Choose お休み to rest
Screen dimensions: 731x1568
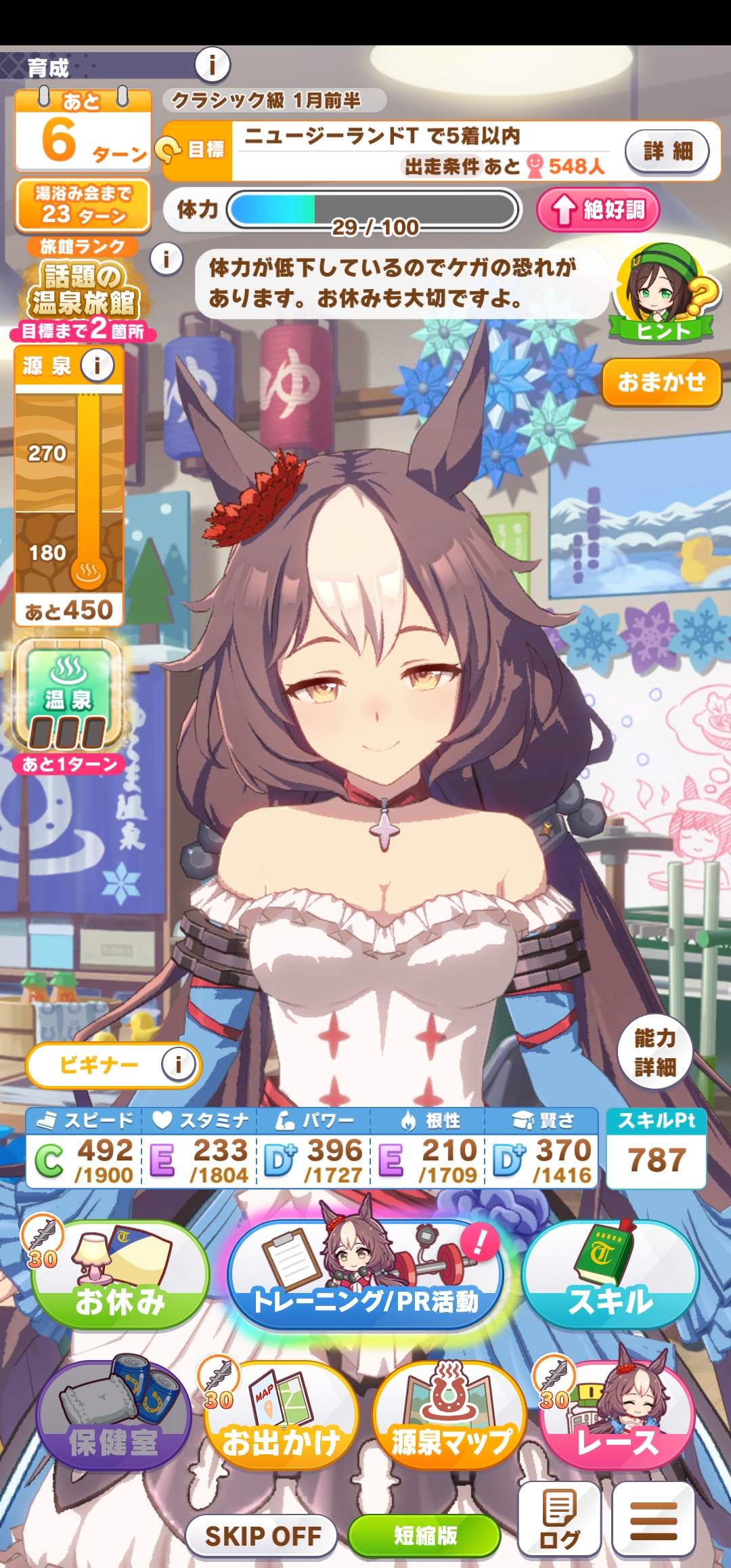coord(120,1276)
